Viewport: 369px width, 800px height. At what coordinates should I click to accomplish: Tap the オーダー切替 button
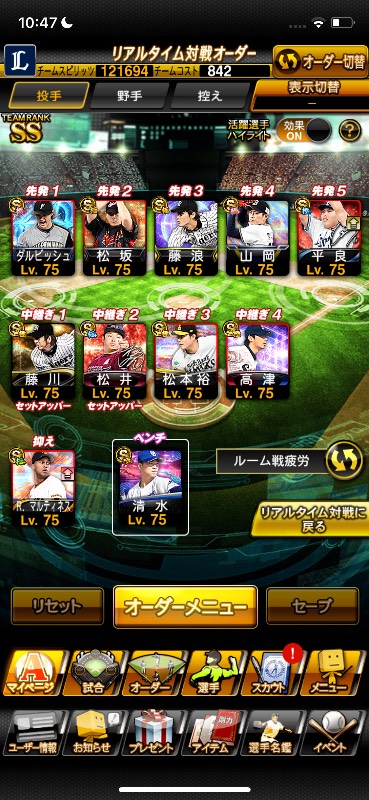coord(321,61)
